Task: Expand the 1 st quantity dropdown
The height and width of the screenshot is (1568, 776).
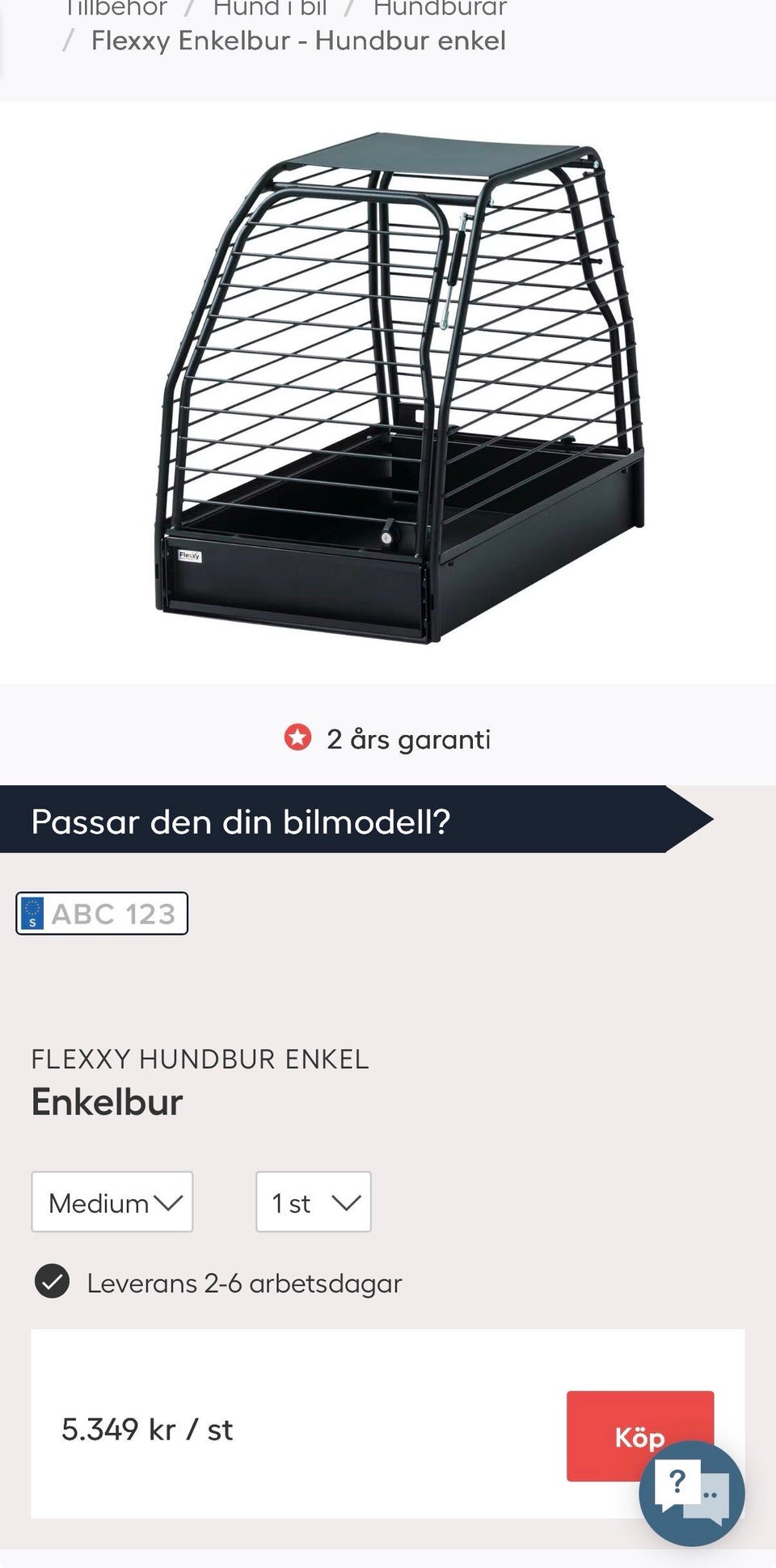Action: click(313, 1202)
